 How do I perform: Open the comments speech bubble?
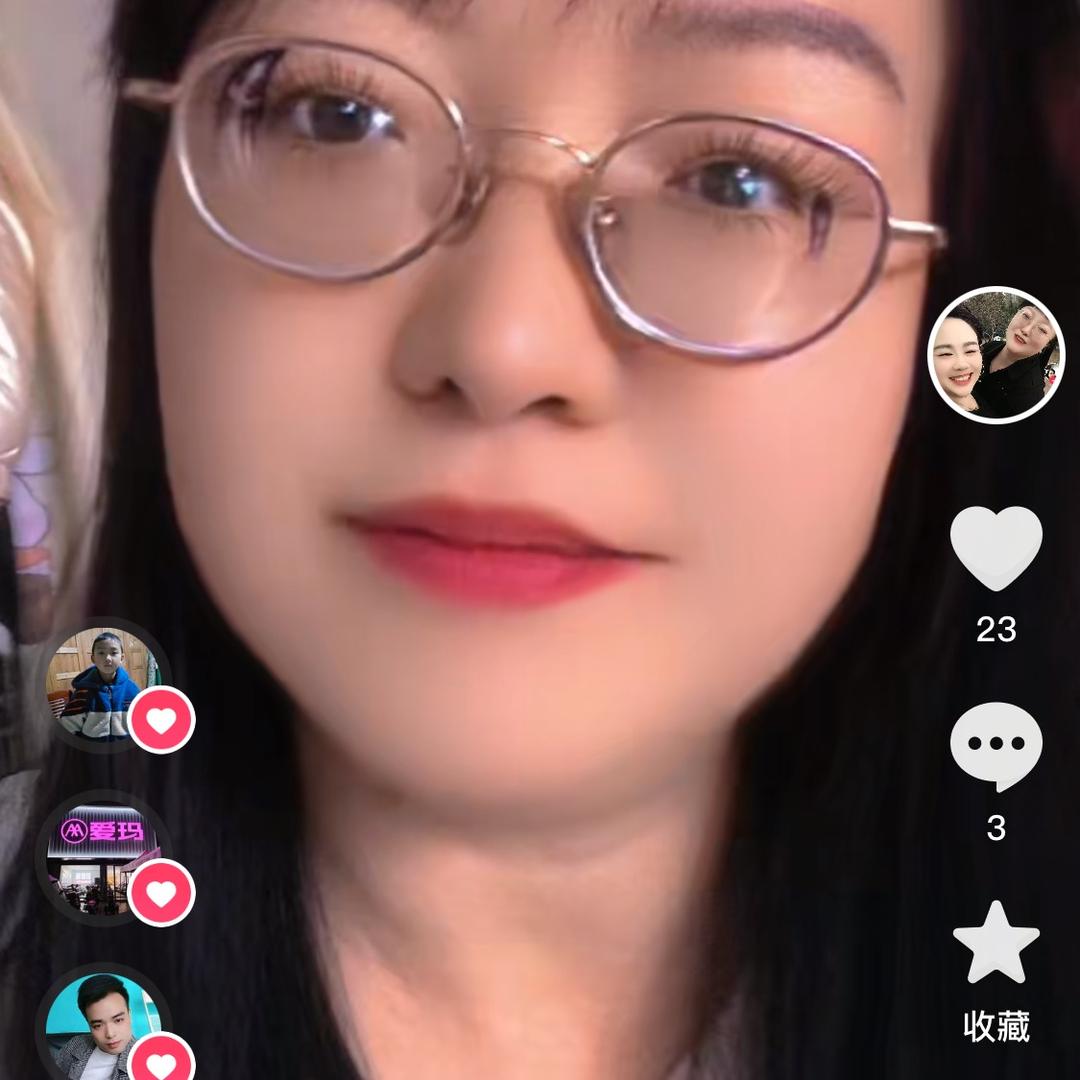996,747
